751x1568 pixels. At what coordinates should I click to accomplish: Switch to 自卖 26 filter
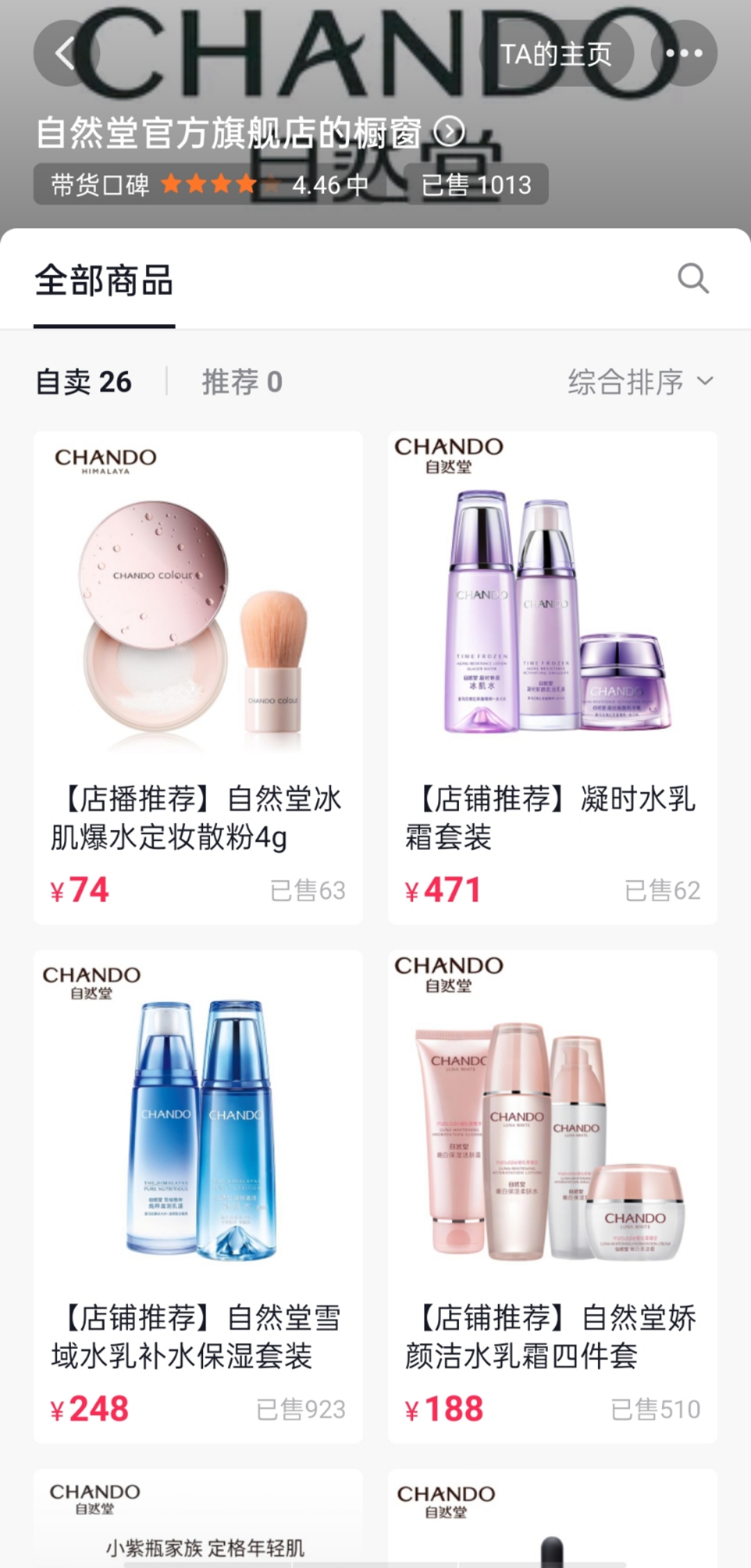click(x=83, y=382)
